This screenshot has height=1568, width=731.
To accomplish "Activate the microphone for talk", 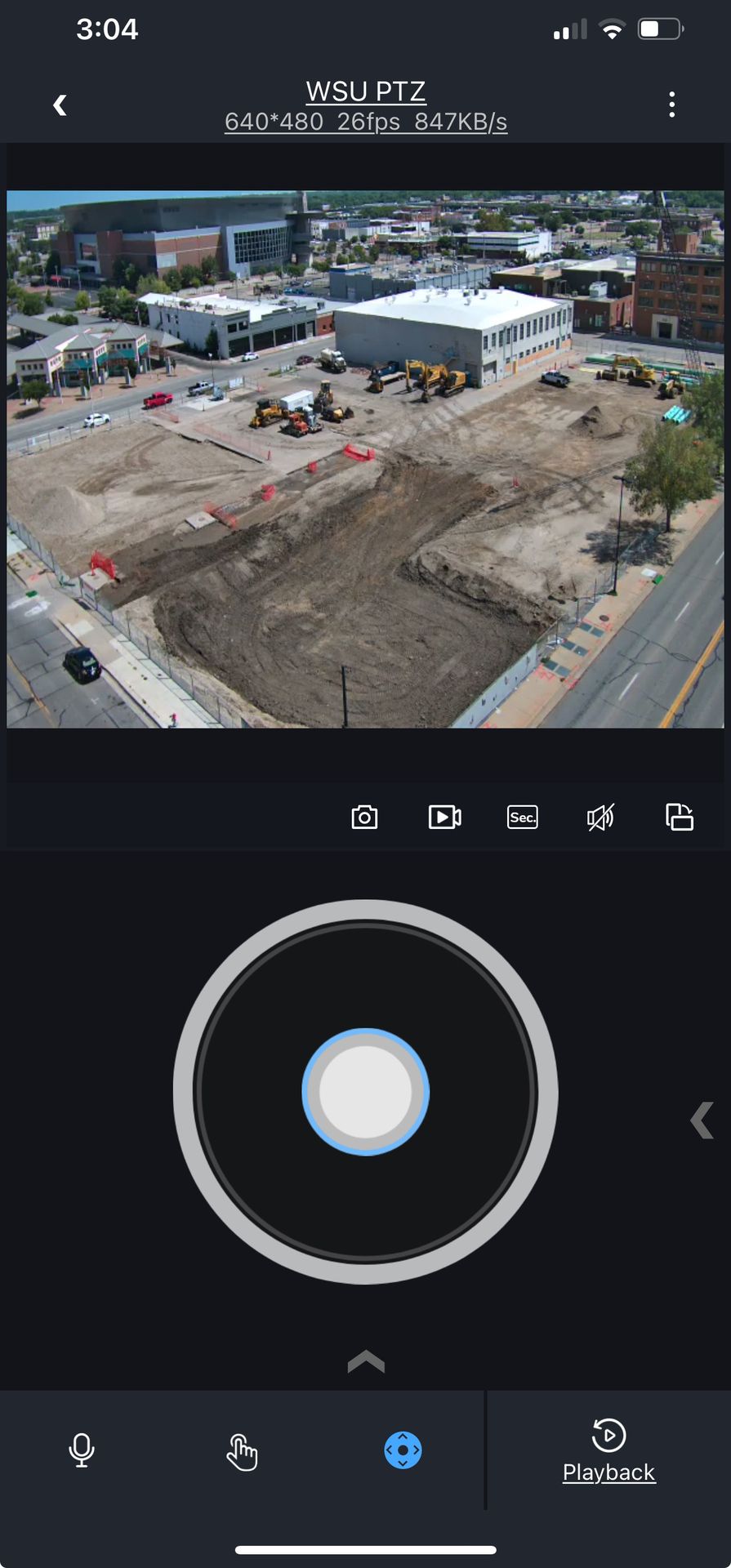I will click(x=82, y=1451).
